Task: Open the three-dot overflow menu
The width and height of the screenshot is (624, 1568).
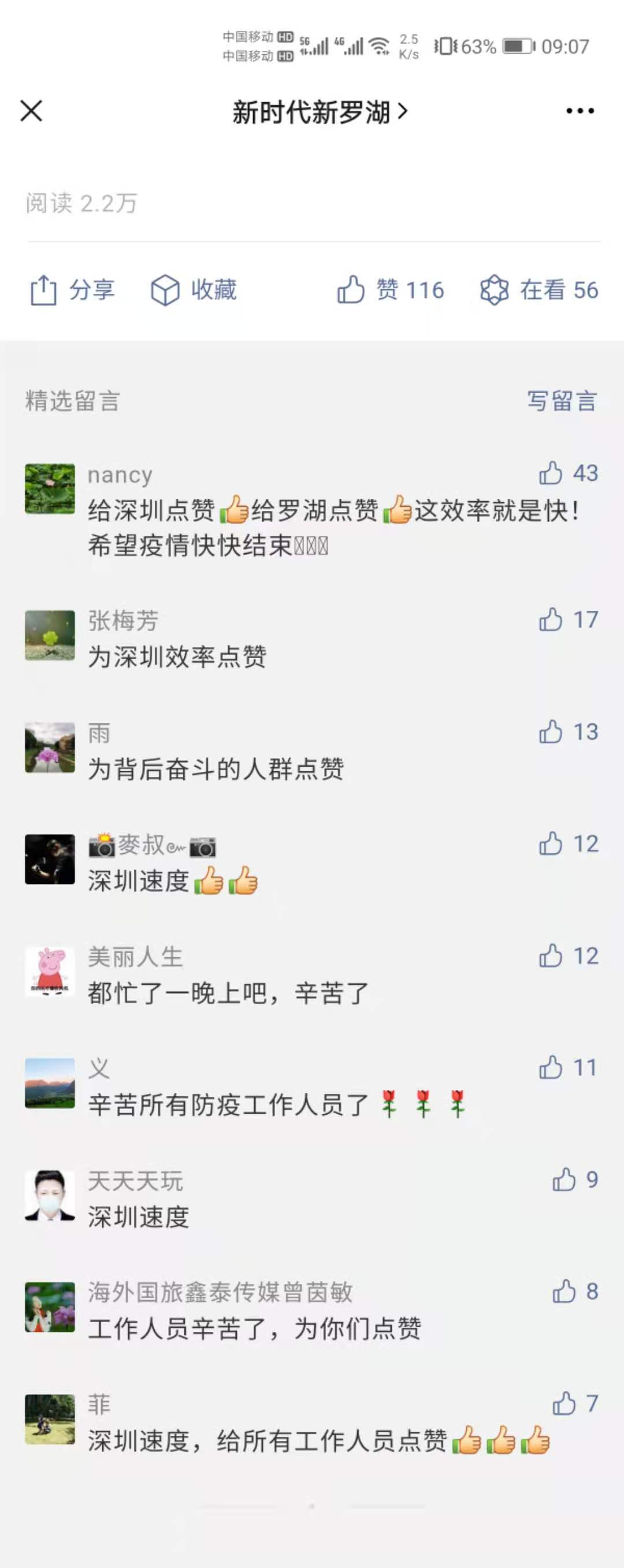Action: [x=580, y=111]
